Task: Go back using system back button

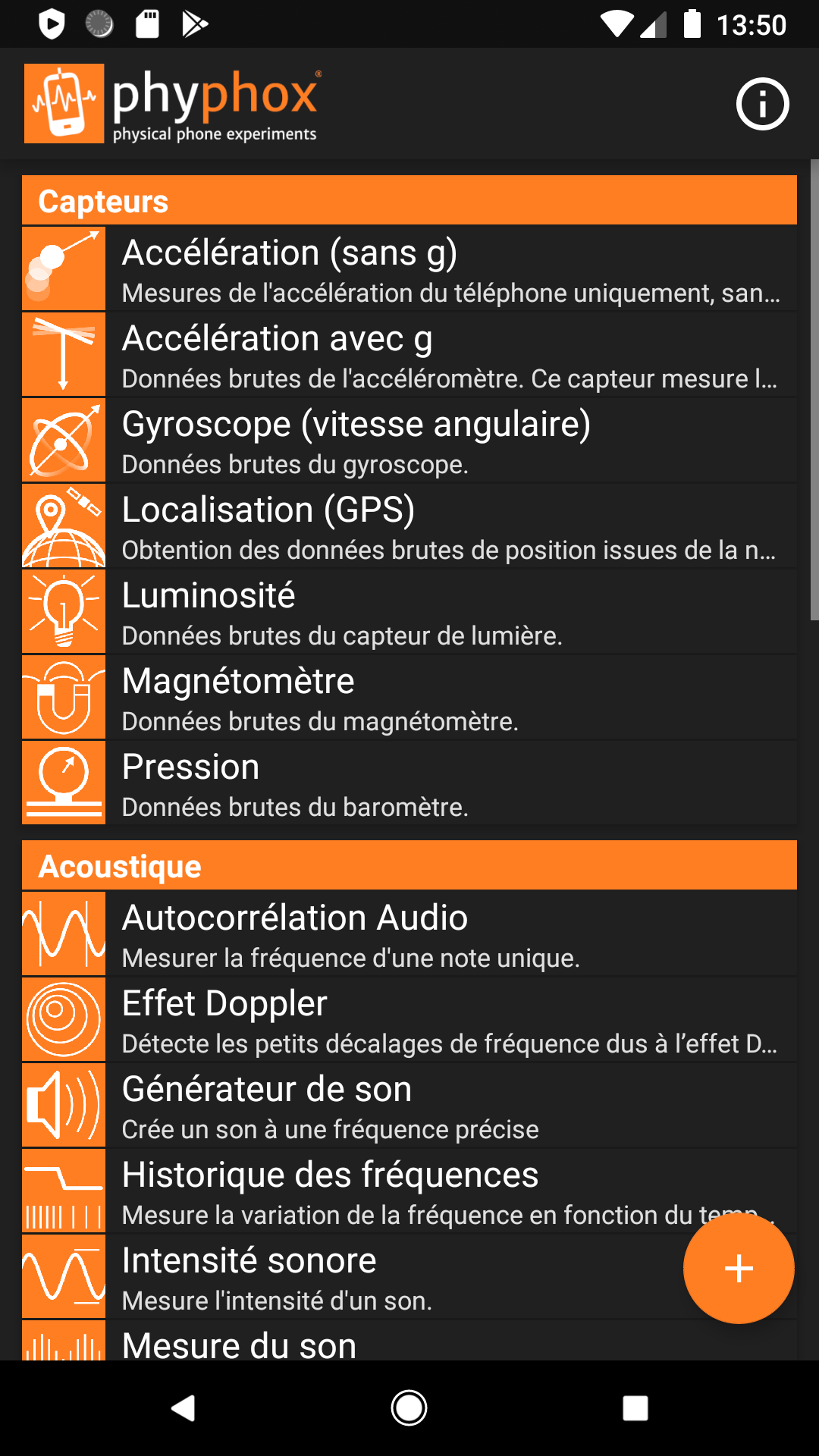Action: (x=184, y=1408)
